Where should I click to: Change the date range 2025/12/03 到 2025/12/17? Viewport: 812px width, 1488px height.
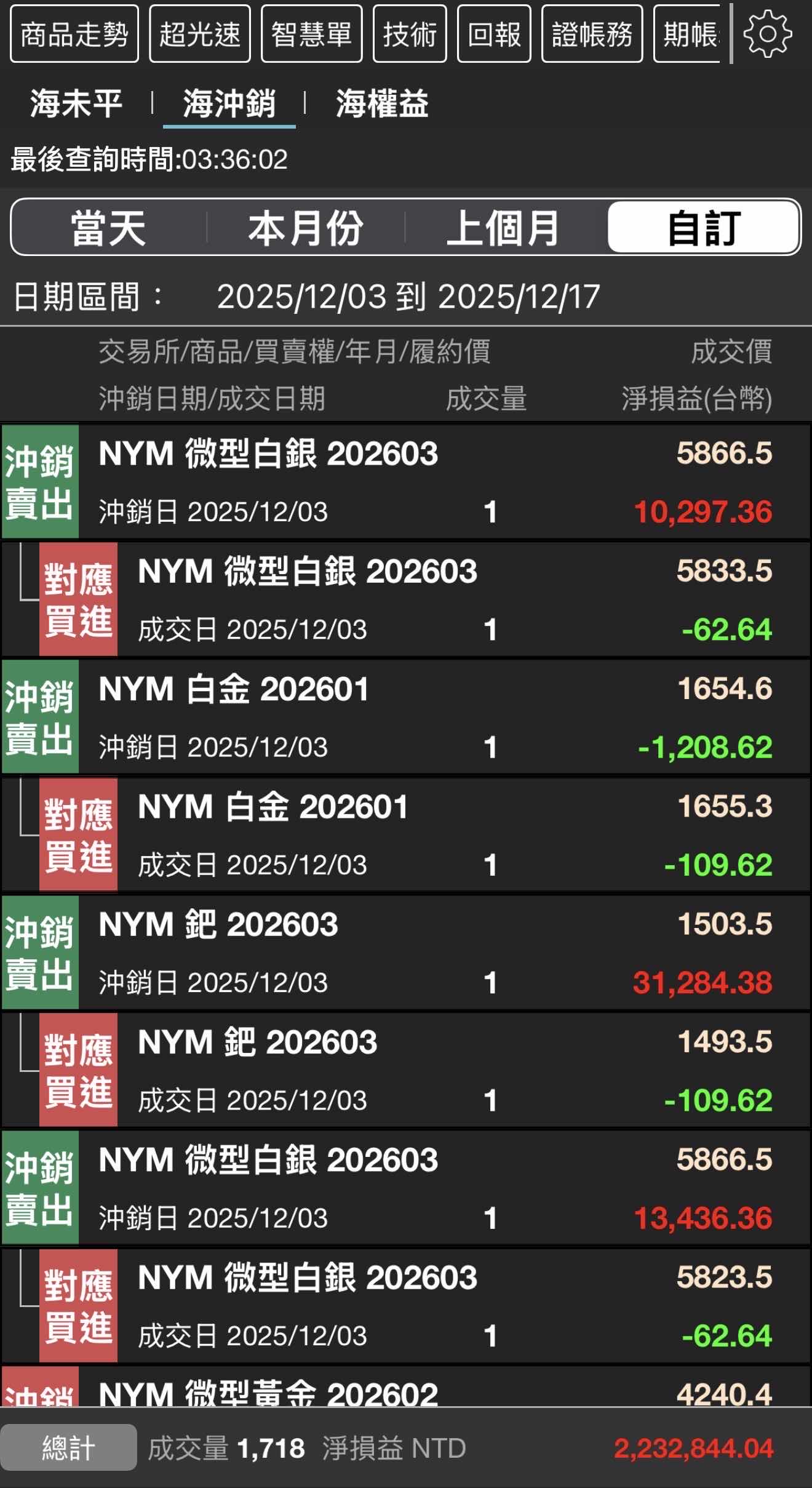(x=408, y=297)
